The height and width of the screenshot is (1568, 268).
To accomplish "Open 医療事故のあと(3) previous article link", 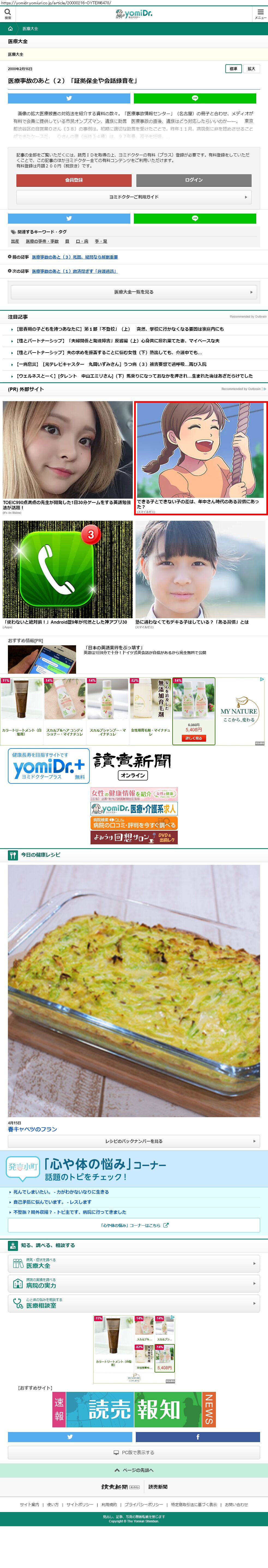I will (x=75, y=257).
